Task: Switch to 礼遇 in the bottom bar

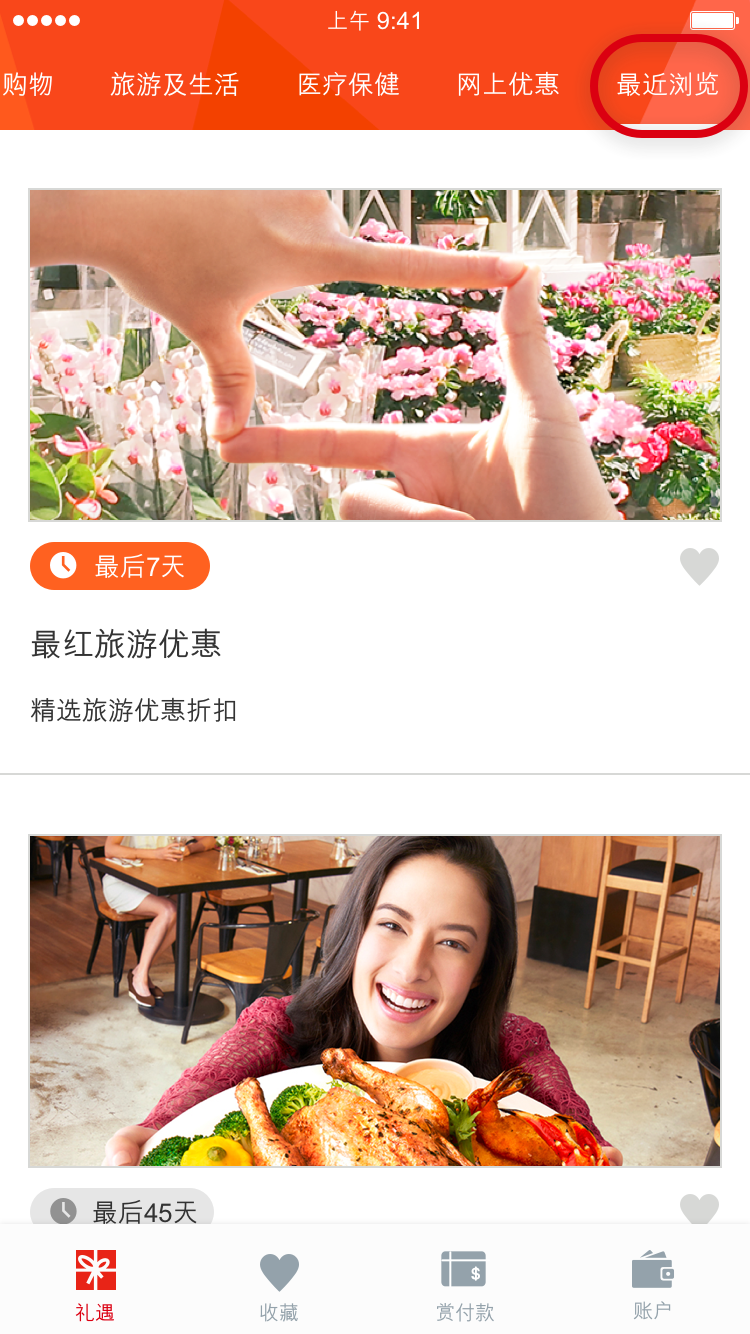Action: click(95, 1284)
